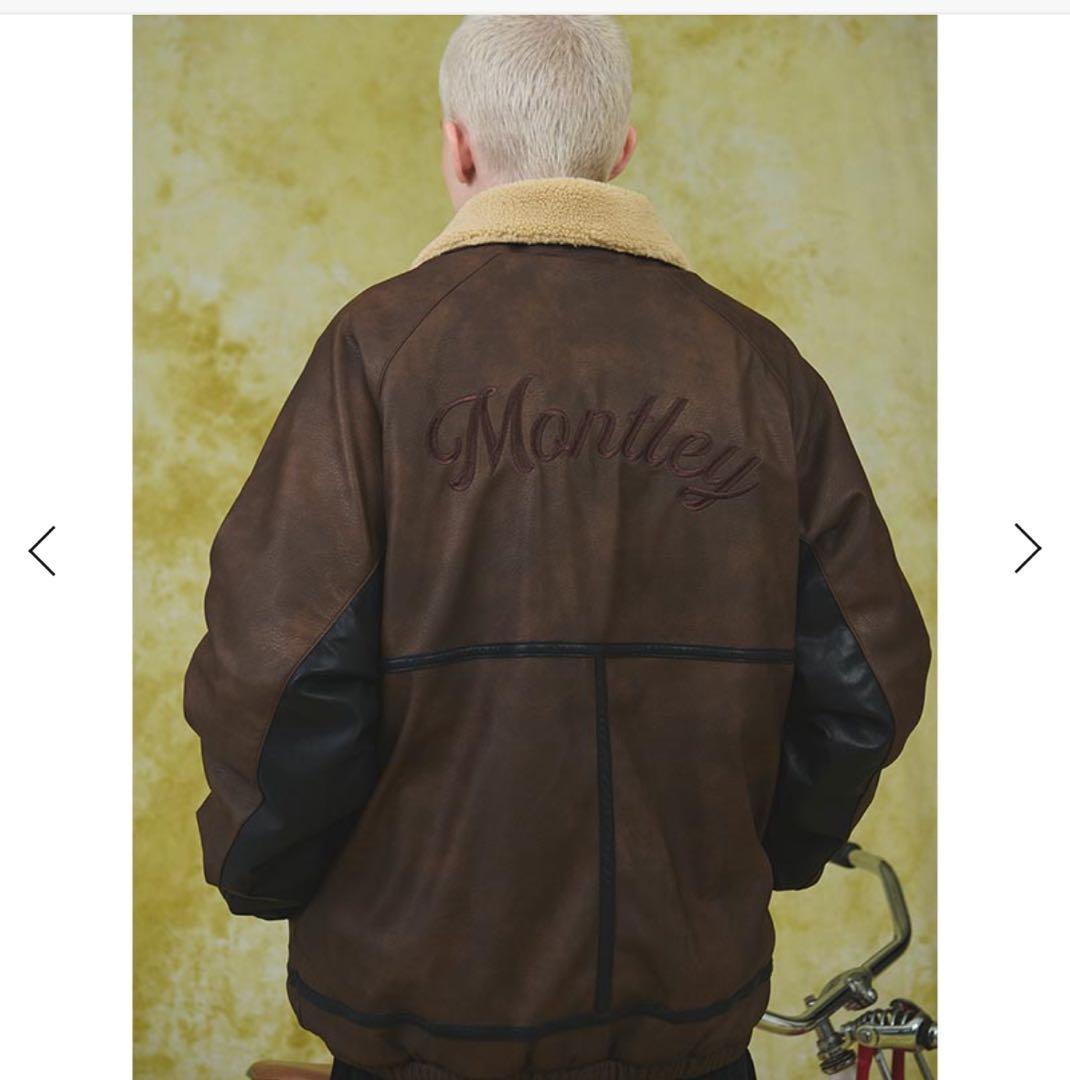This screenshot has height=1080, width=1070.
Task: Go to the previous product image
Action: pos(42,551)
